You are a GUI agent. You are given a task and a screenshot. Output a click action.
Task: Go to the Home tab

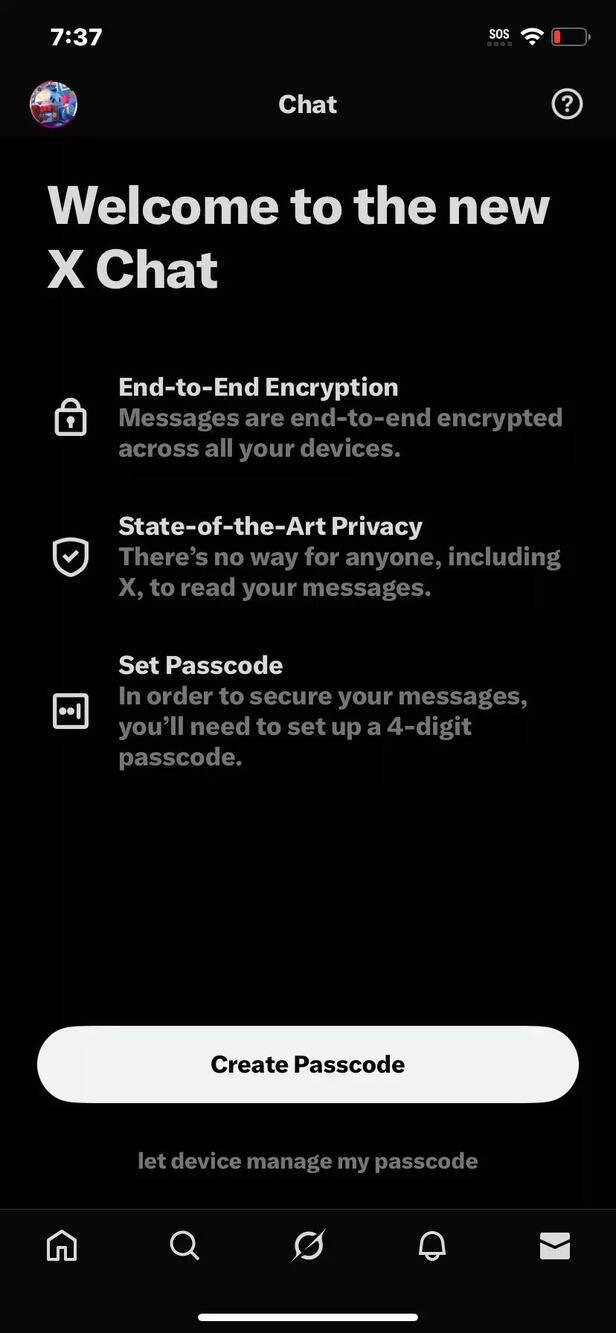(62, 1245)
